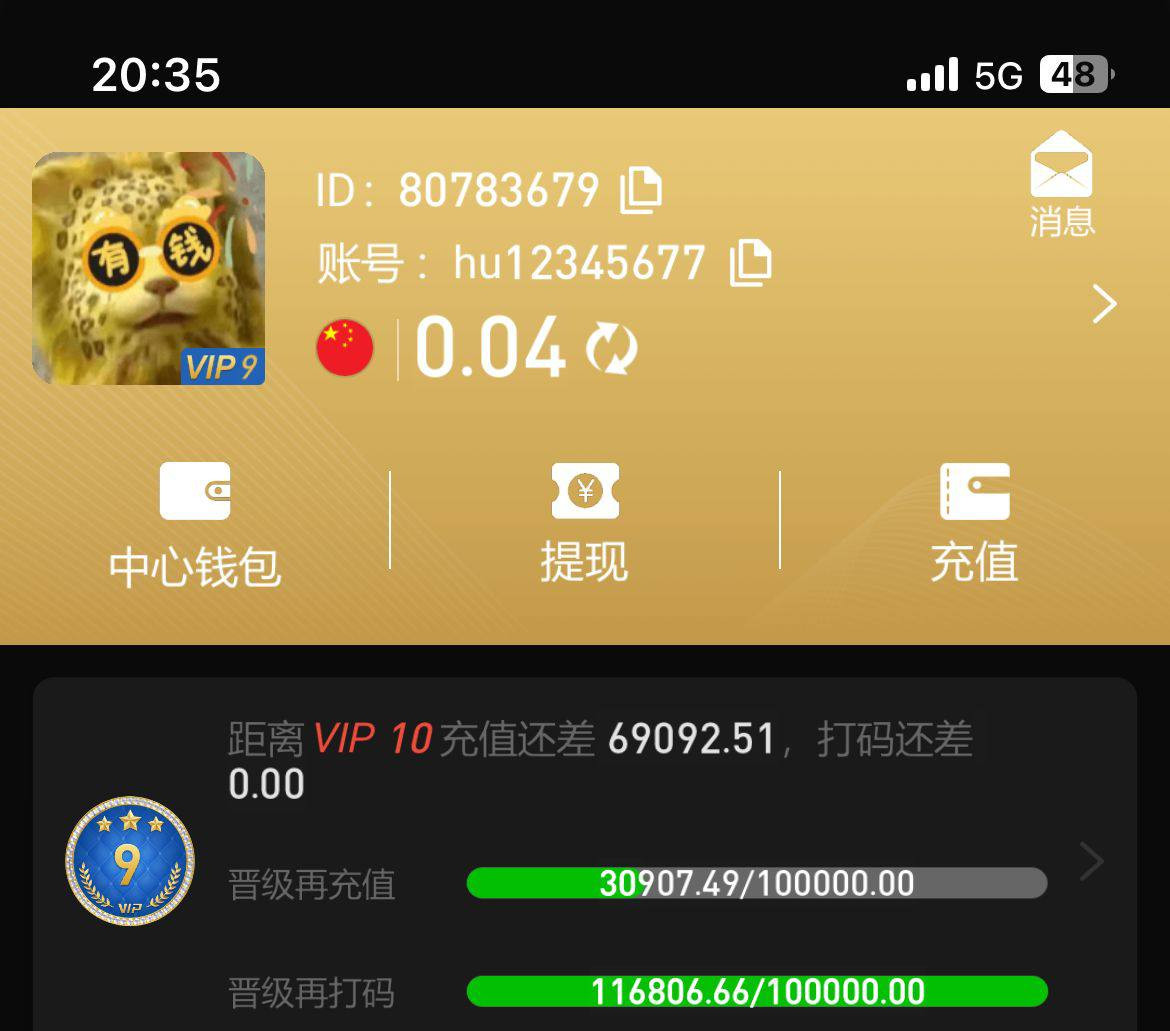The image size is (1170, 1031).
Task: Open the VIP 10 progress card chevron
Action: click(x=1091, y=861)
